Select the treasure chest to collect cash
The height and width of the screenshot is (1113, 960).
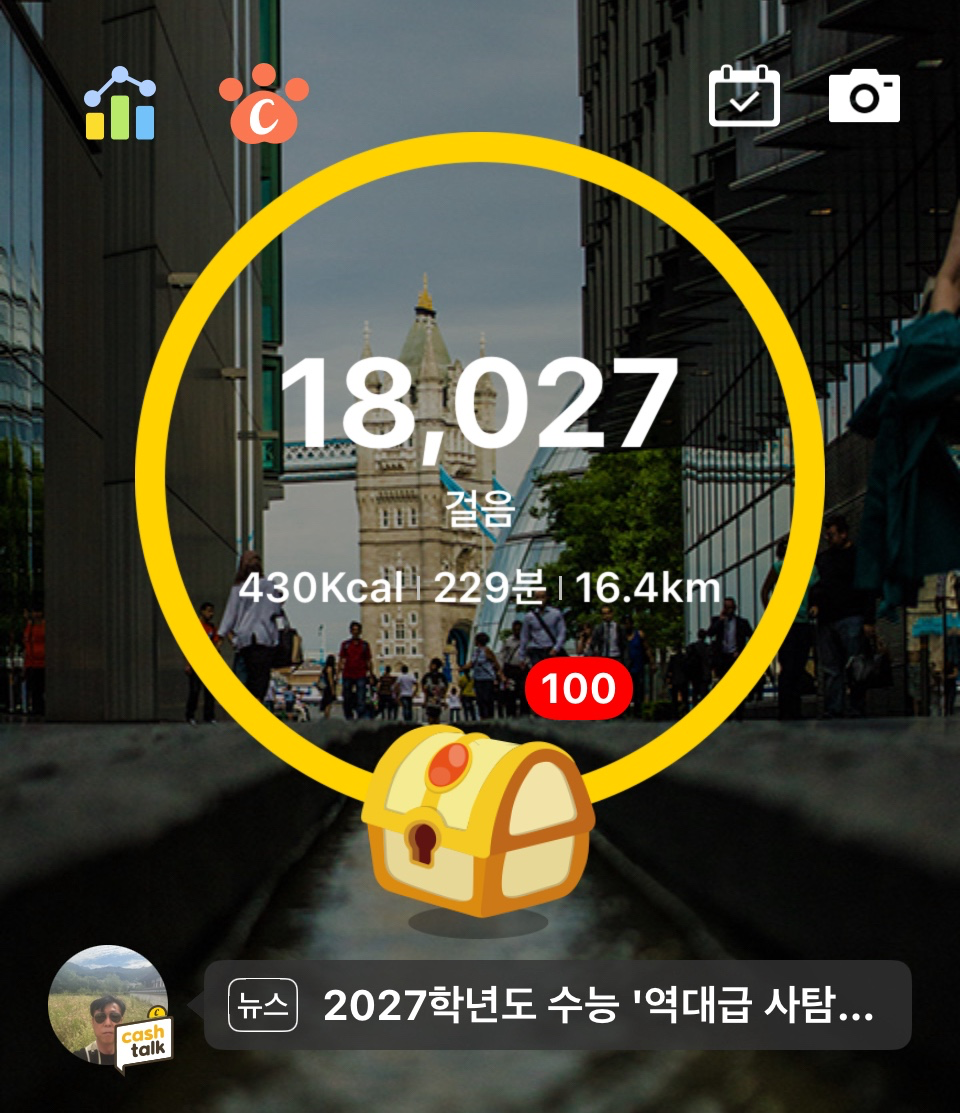pos(479,830)
